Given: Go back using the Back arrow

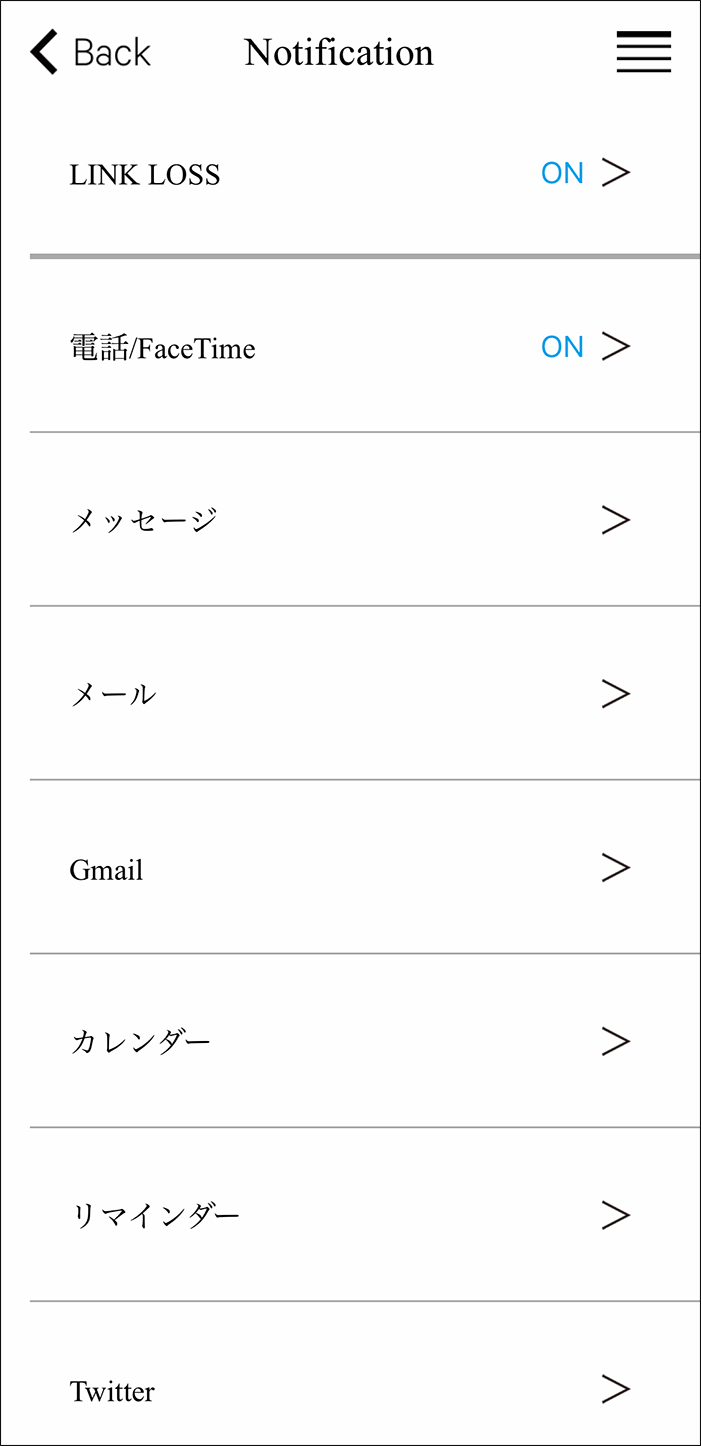Looking at the screenshot, I should (90, 52).
